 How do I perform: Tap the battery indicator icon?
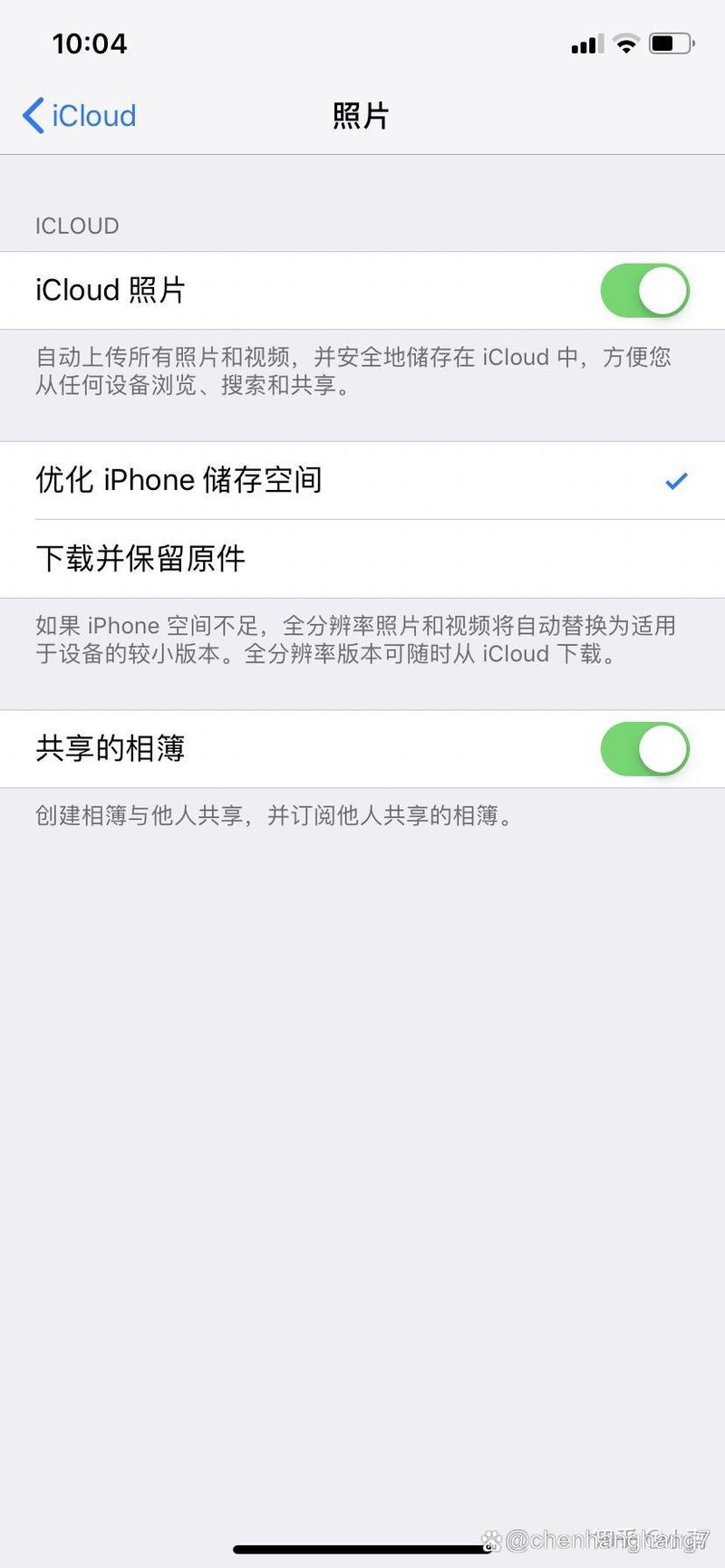tap(668, 42)
